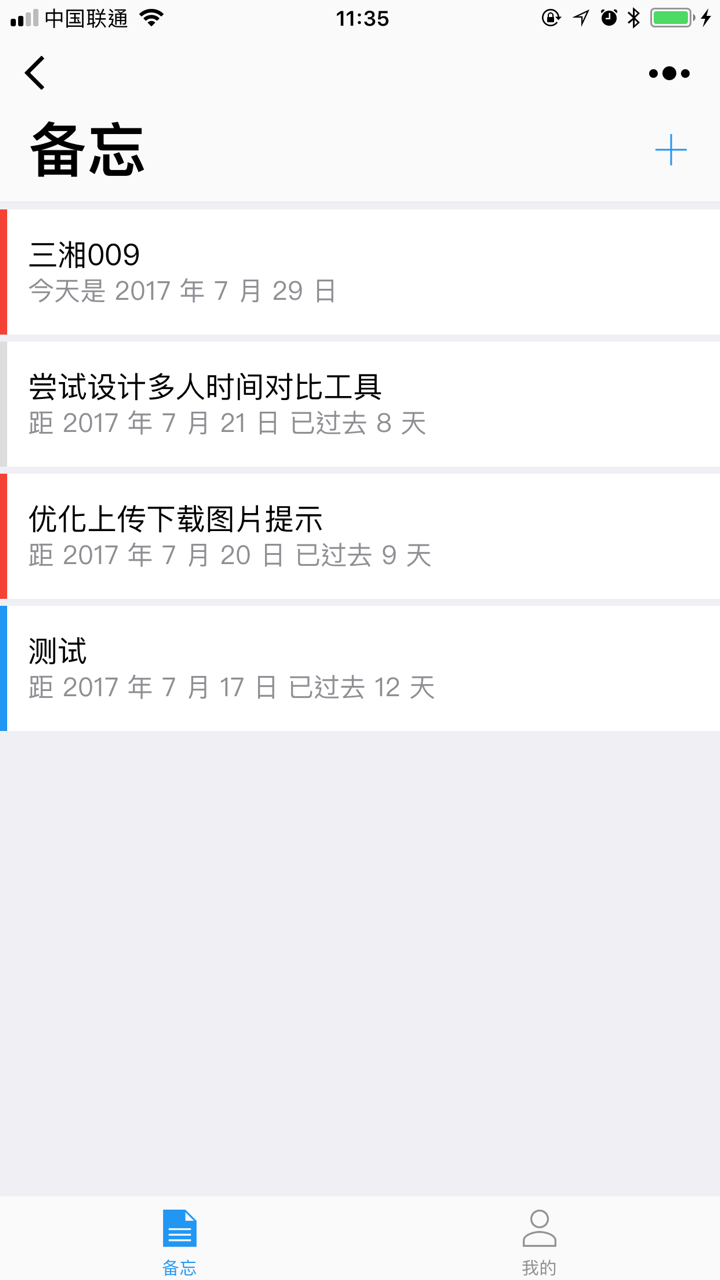Viewport: 720px width, 1280px height.
Task: Open the 测试 memo
Action: 360,668
